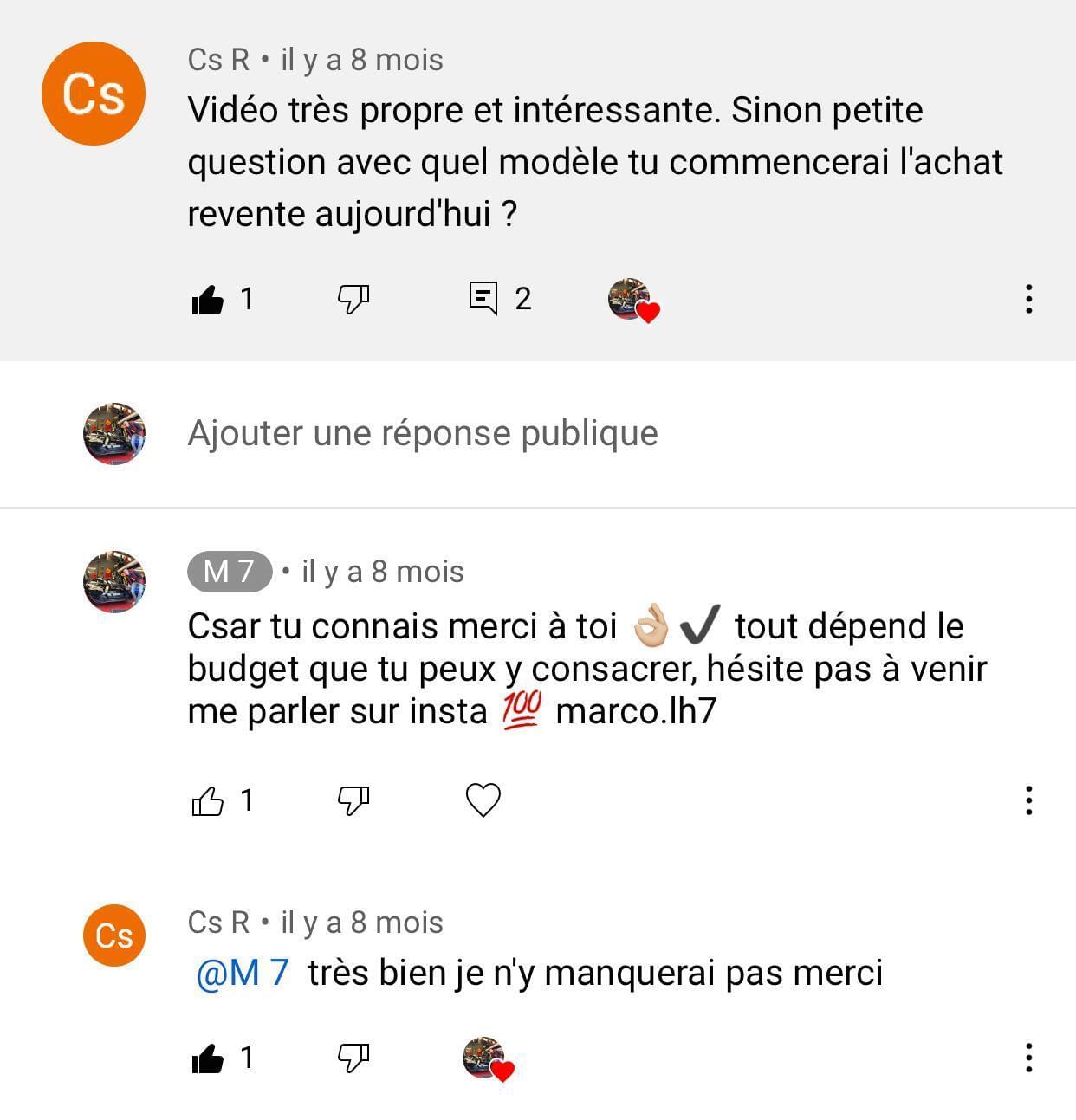Open the @M 7 mention link

[x=243, y=973]
